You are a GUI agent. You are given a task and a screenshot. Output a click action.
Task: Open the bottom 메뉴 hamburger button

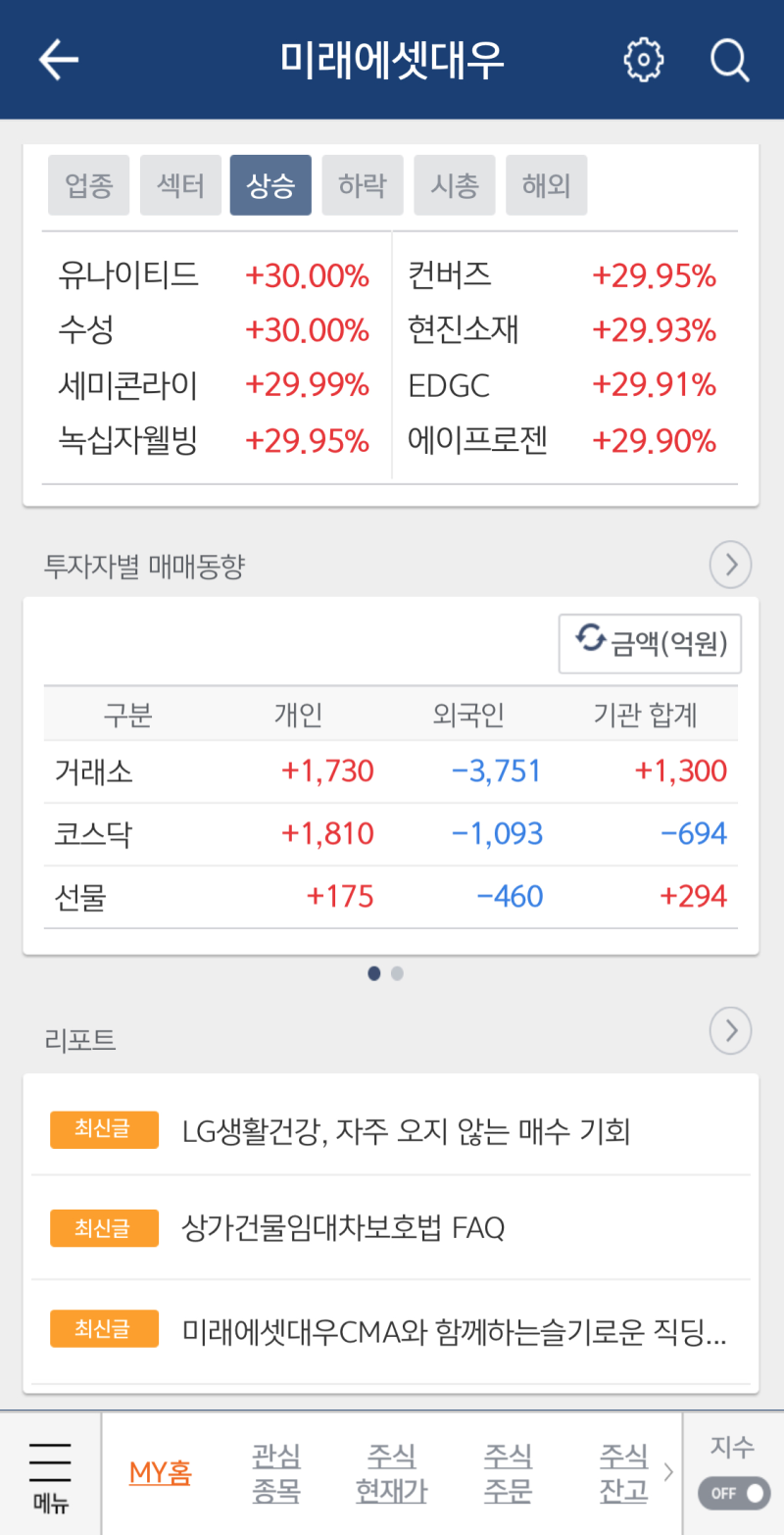[x=50, y=1474]
